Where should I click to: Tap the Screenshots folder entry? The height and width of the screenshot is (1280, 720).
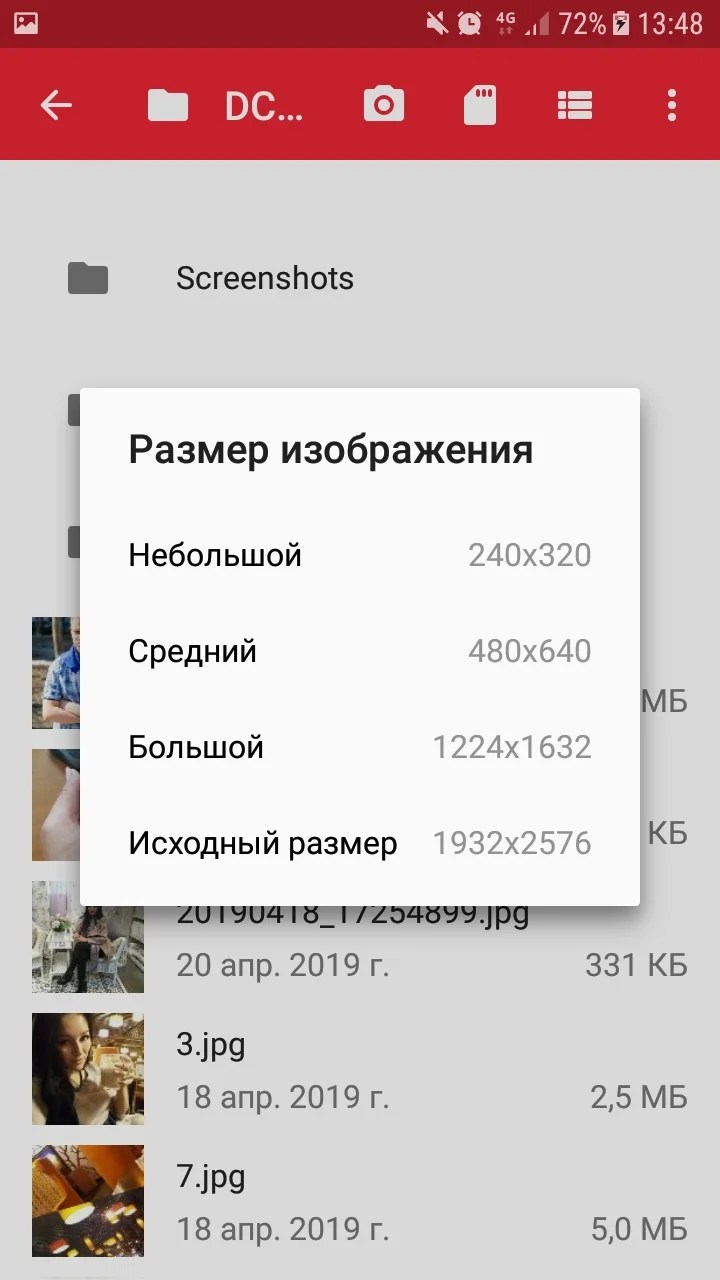click(264, 278)
